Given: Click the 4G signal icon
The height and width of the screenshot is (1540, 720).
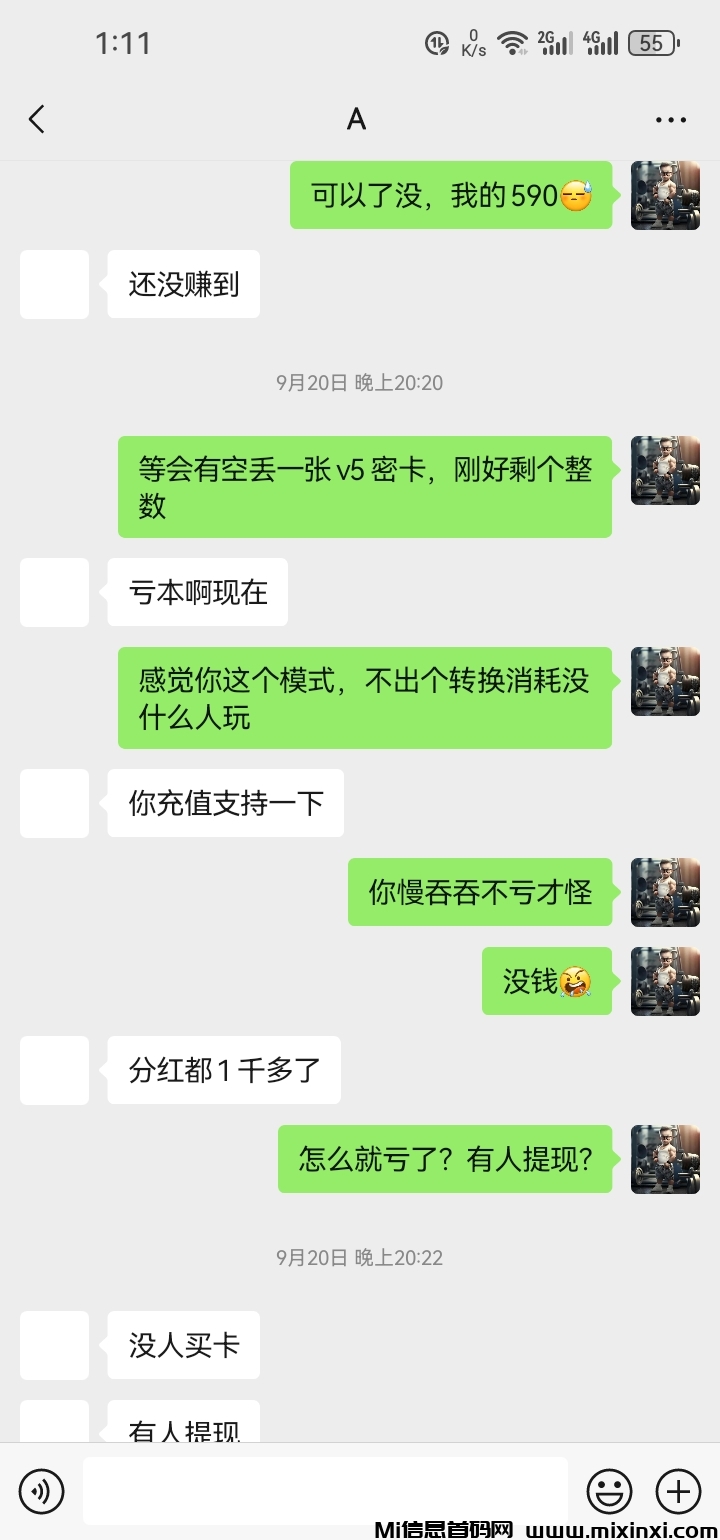Looking at the screenshot, I should point(600,43).
